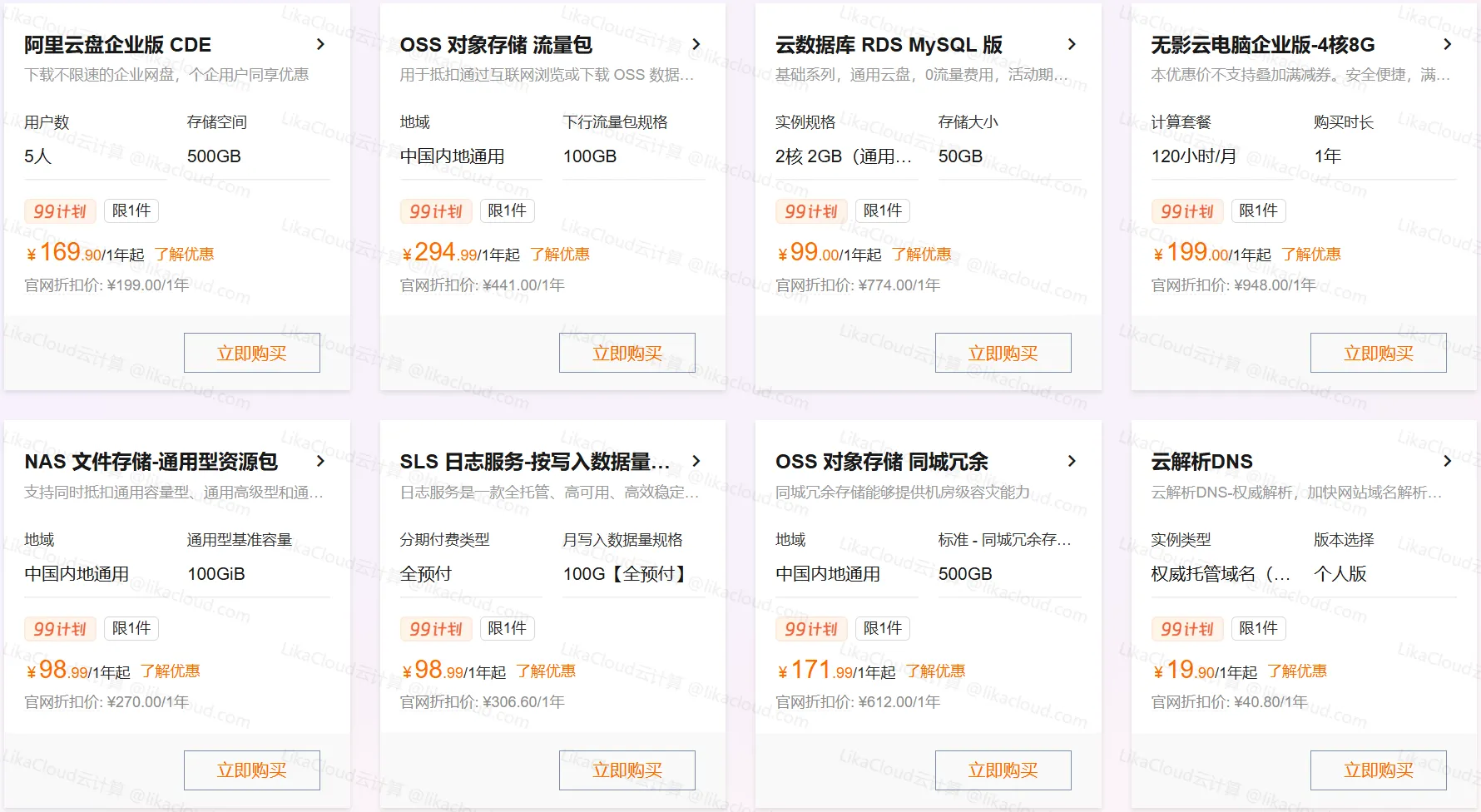Buy 阿里云盘企业版 CDE now
Image resolution: width=1481 pixels, height=812 pixels.
coord(251,353)
